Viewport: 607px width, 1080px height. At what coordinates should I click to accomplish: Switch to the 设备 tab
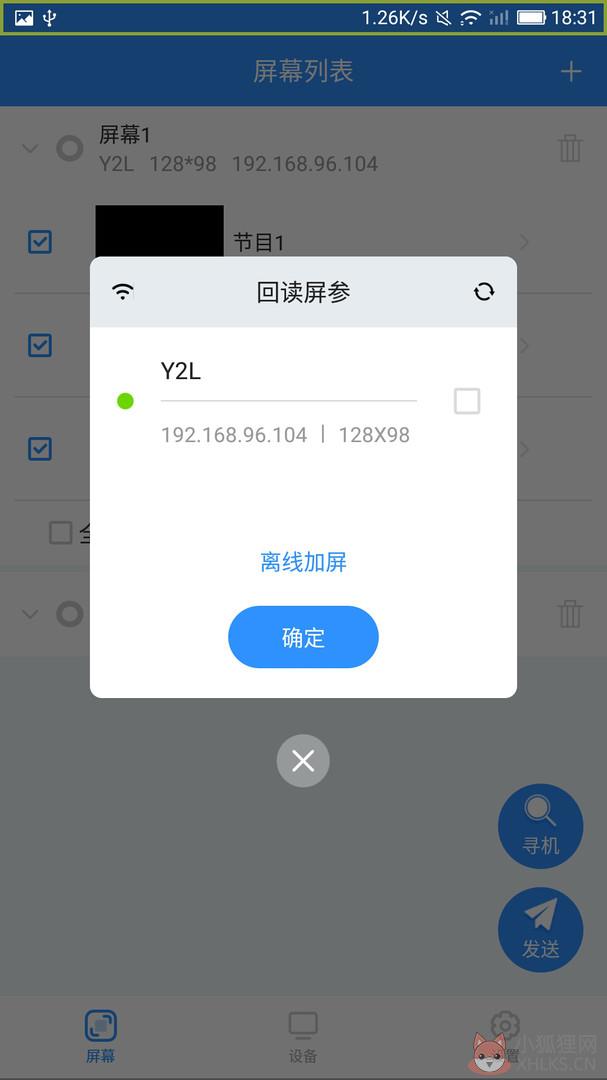click(x=303, y=1037)
